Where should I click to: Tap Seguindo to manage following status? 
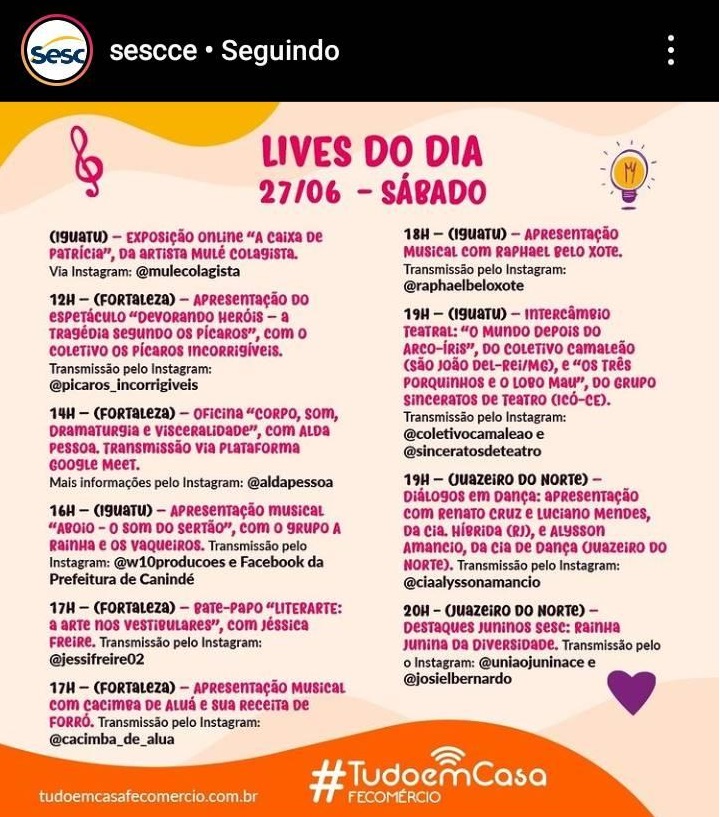(x=280, y=50)
